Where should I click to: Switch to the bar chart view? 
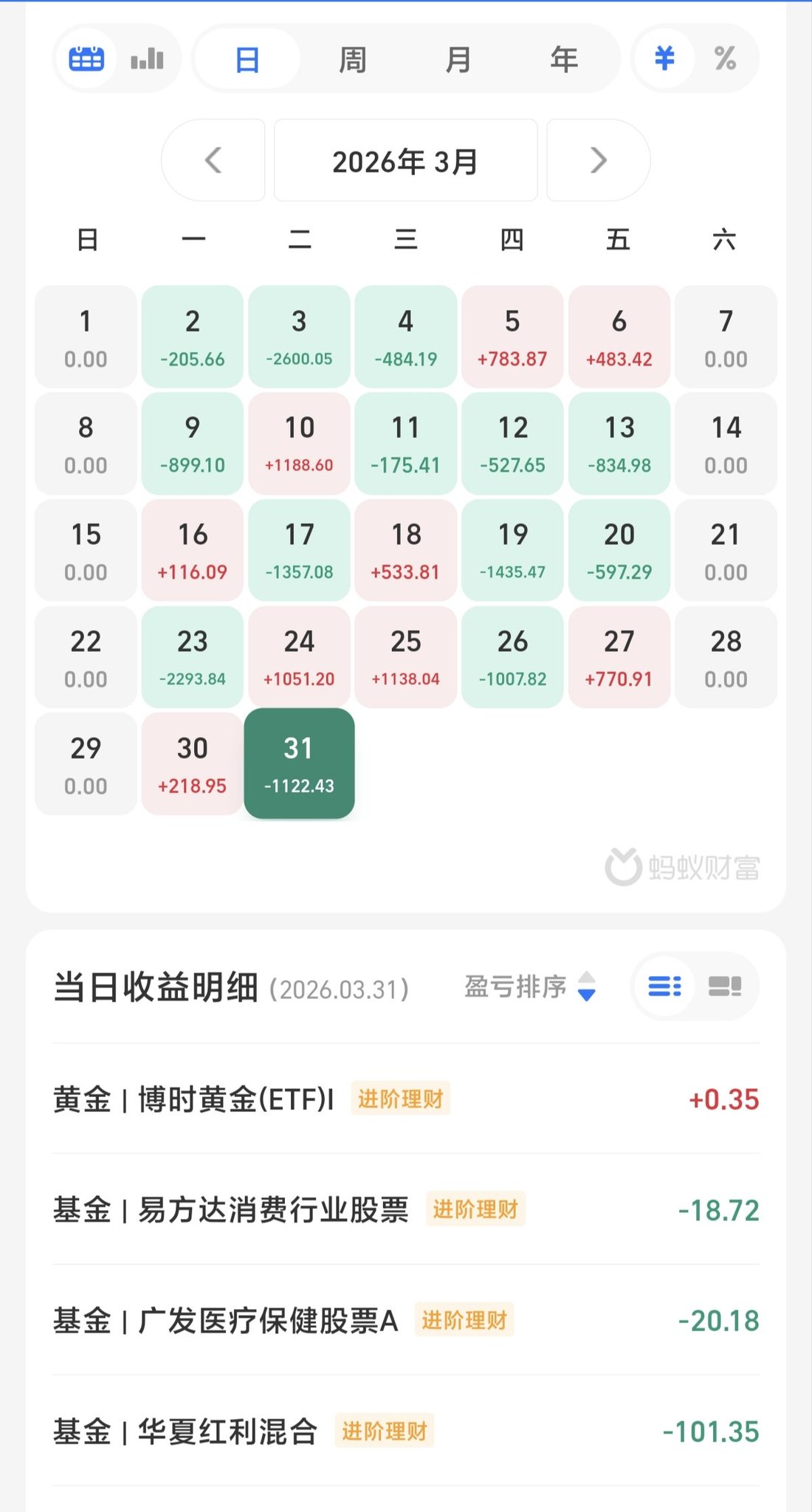(x=147, y=59)
